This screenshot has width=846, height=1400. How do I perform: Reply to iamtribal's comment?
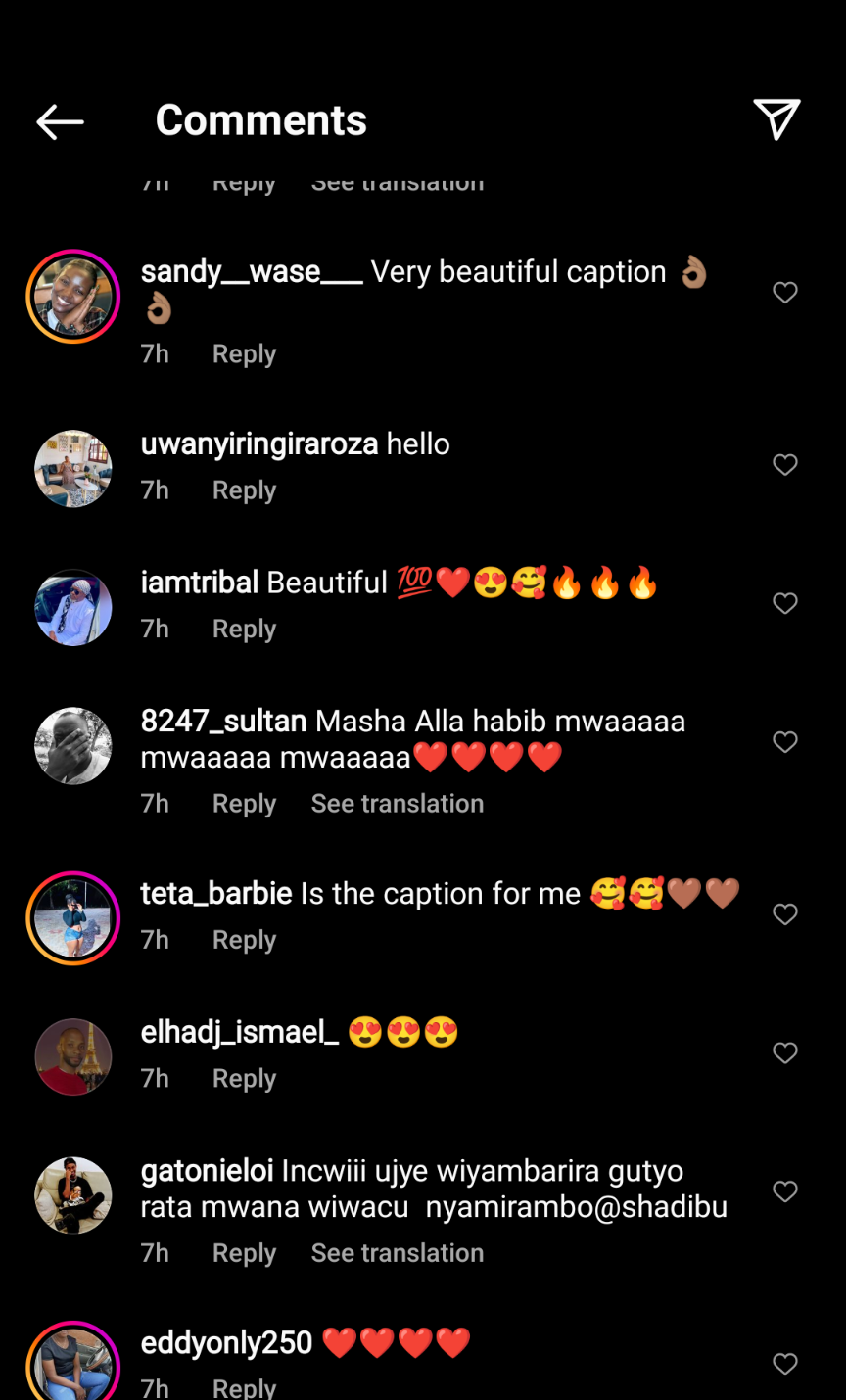[244, 630]
